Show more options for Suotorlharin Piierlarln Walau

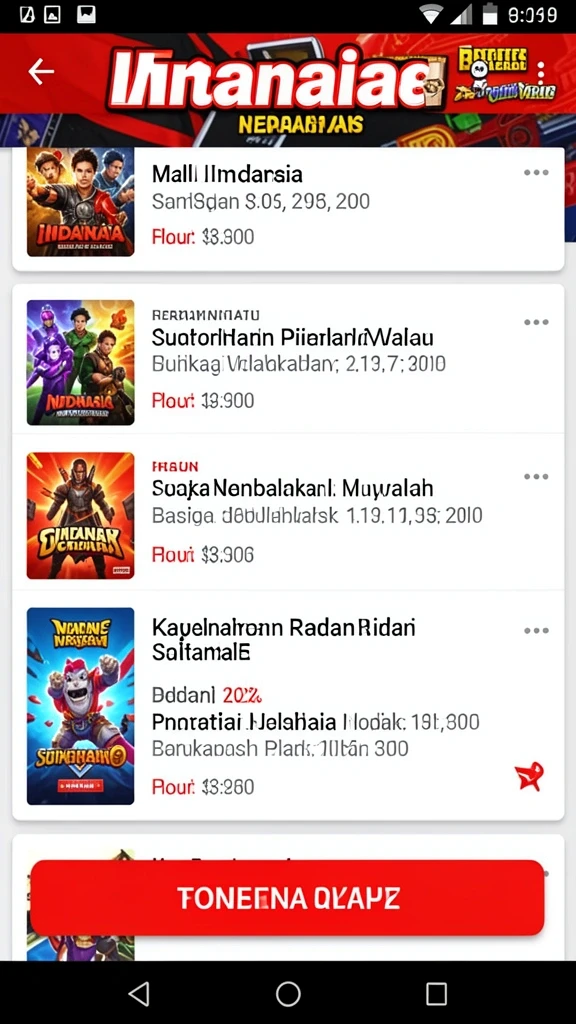click(x=536, y=322)
